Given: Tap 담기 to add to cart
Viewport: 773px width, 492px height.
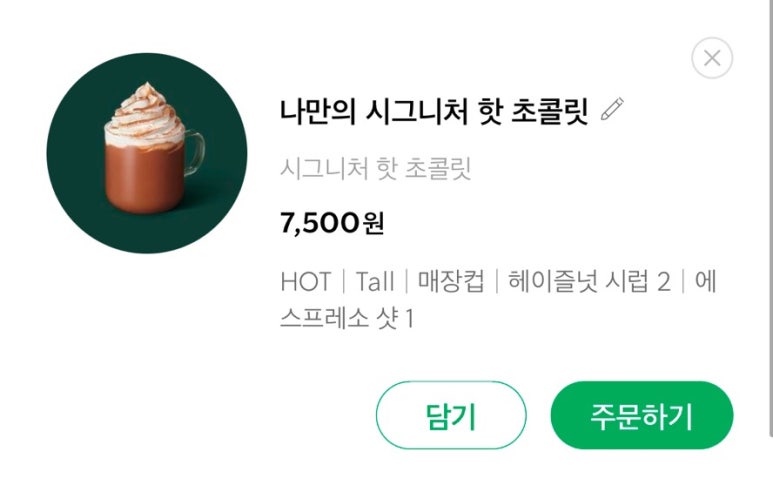Looking at the screenshot, I should [451, 415].
